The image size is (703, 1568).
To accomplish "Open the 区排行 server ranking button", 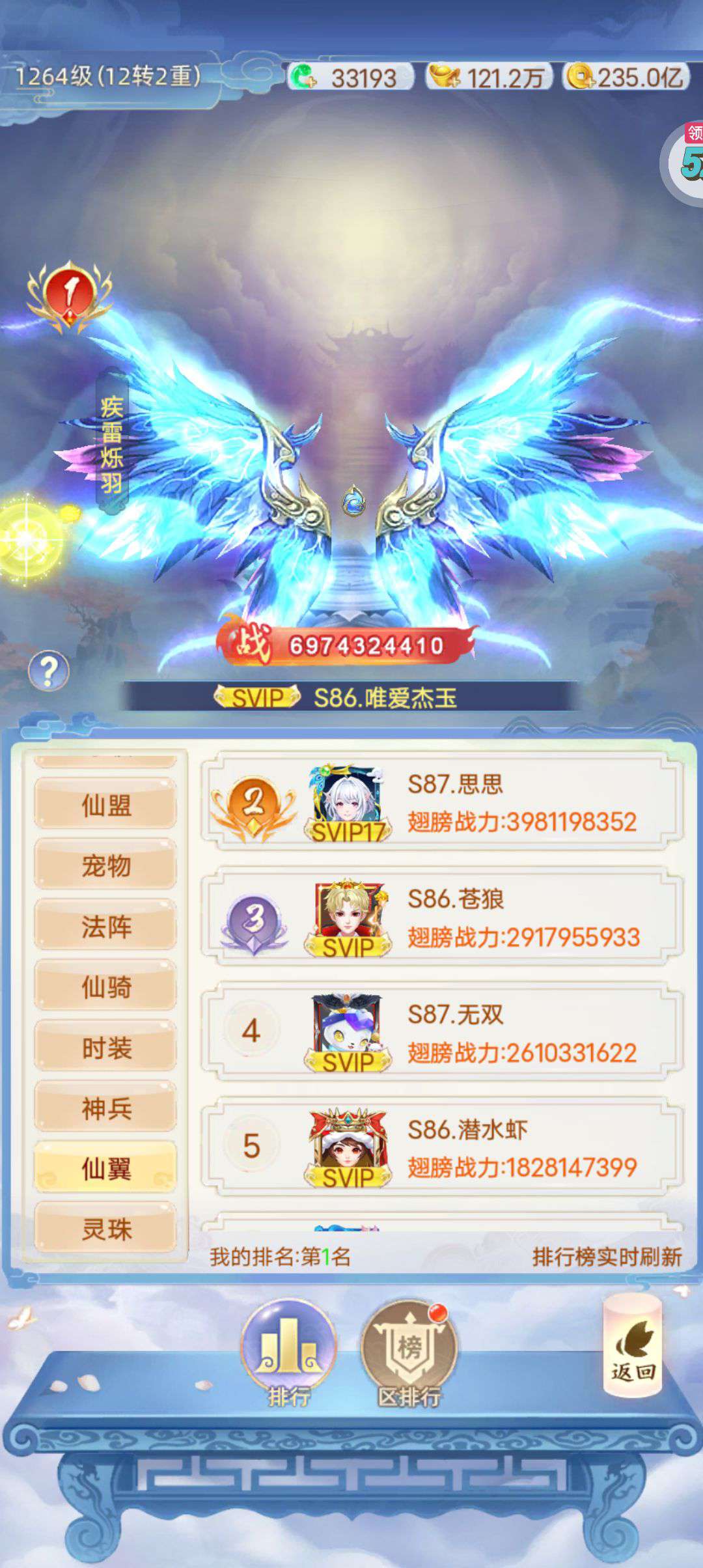I will point(409,1354).
